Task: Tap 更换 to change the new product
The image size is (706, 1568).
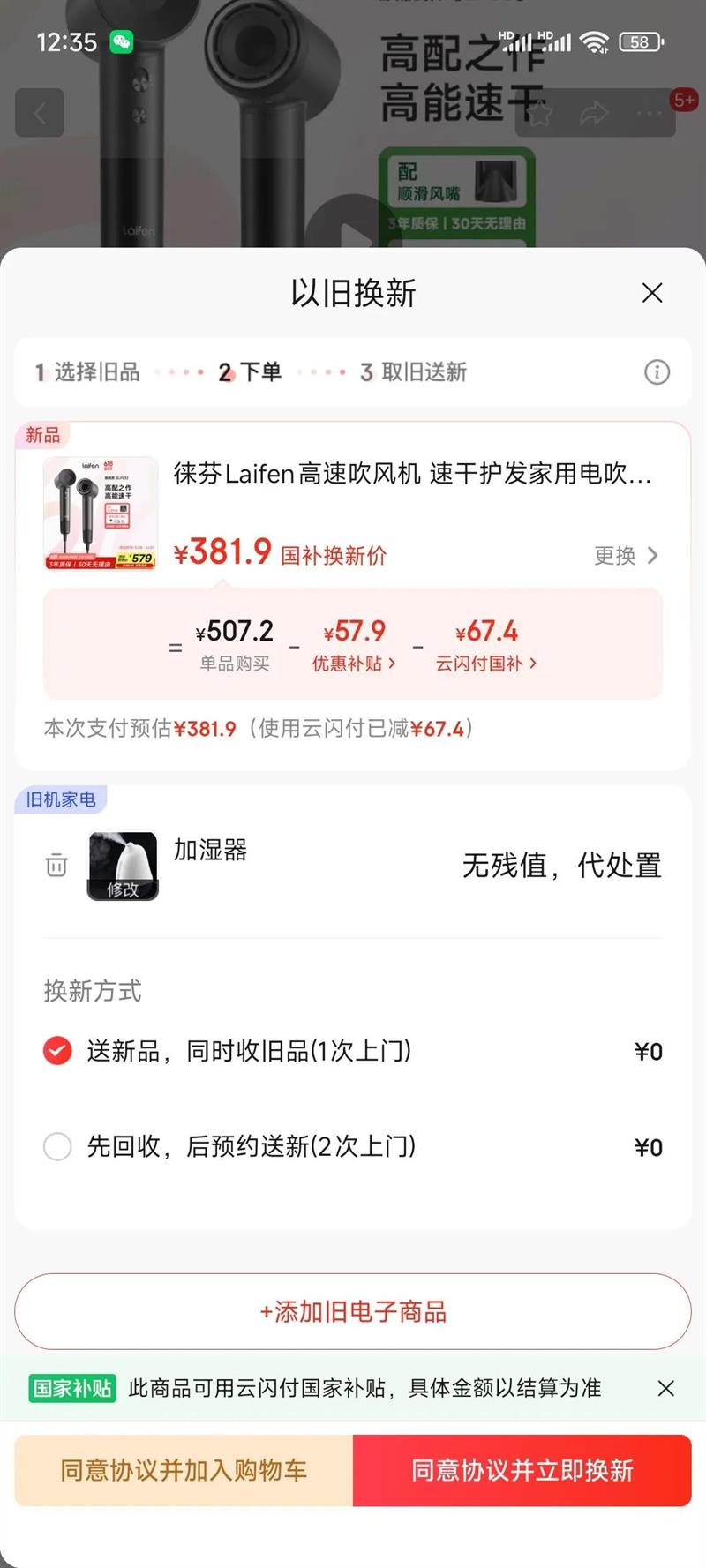Action: 626,555
